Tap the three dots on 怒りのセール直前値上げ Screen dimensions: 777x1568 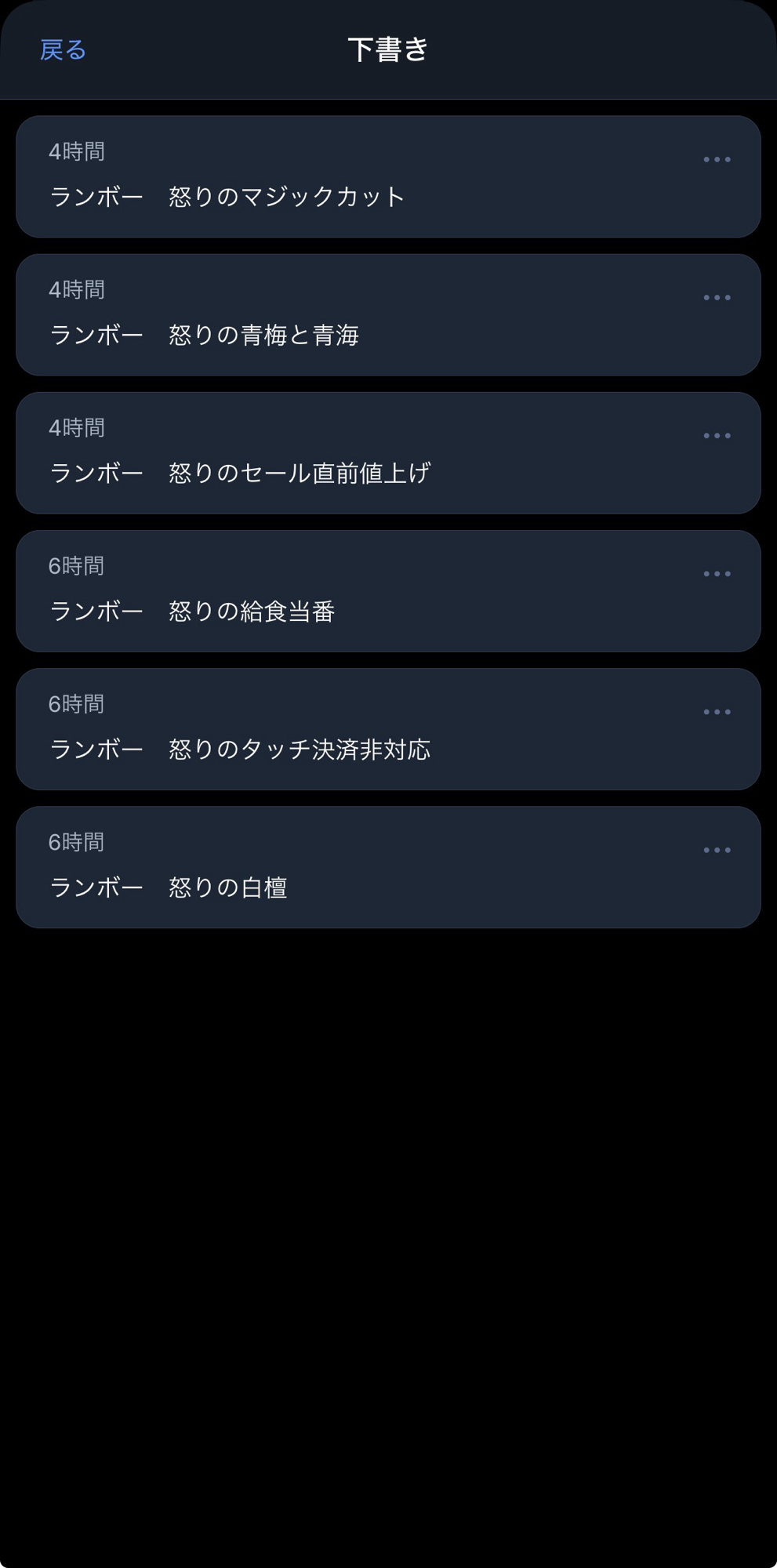point(717,436)
